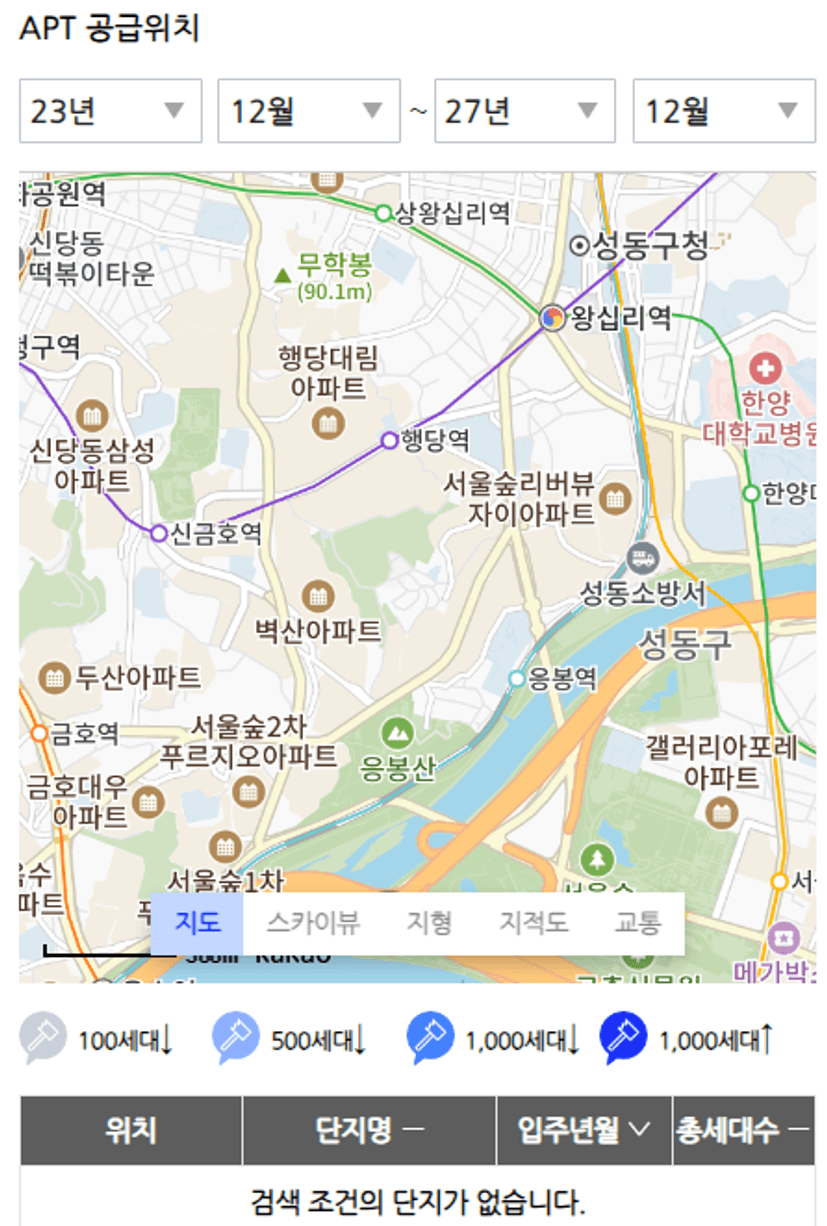This screenshot has height=1226, width=827.
Task: Sort the table by 총세대수
Action: pyautogui.click(x=743, y=1131)
